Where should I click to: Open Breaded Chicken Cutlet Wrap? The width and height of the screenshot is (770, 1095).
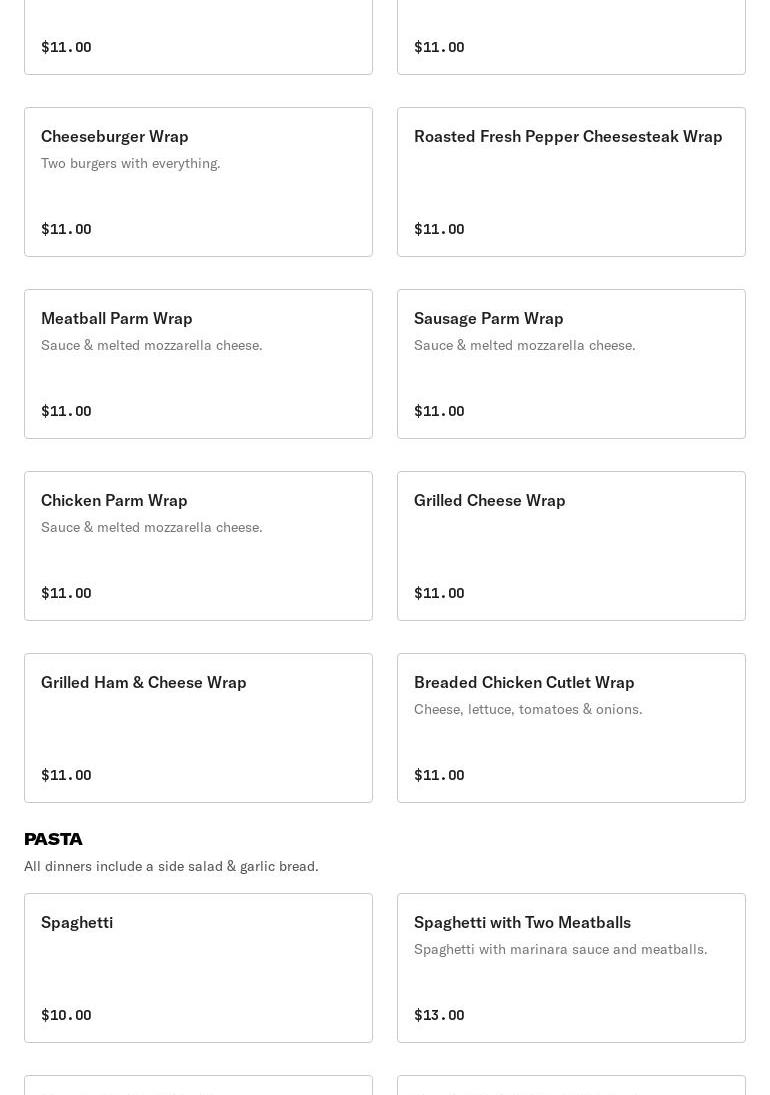point(571,728)
